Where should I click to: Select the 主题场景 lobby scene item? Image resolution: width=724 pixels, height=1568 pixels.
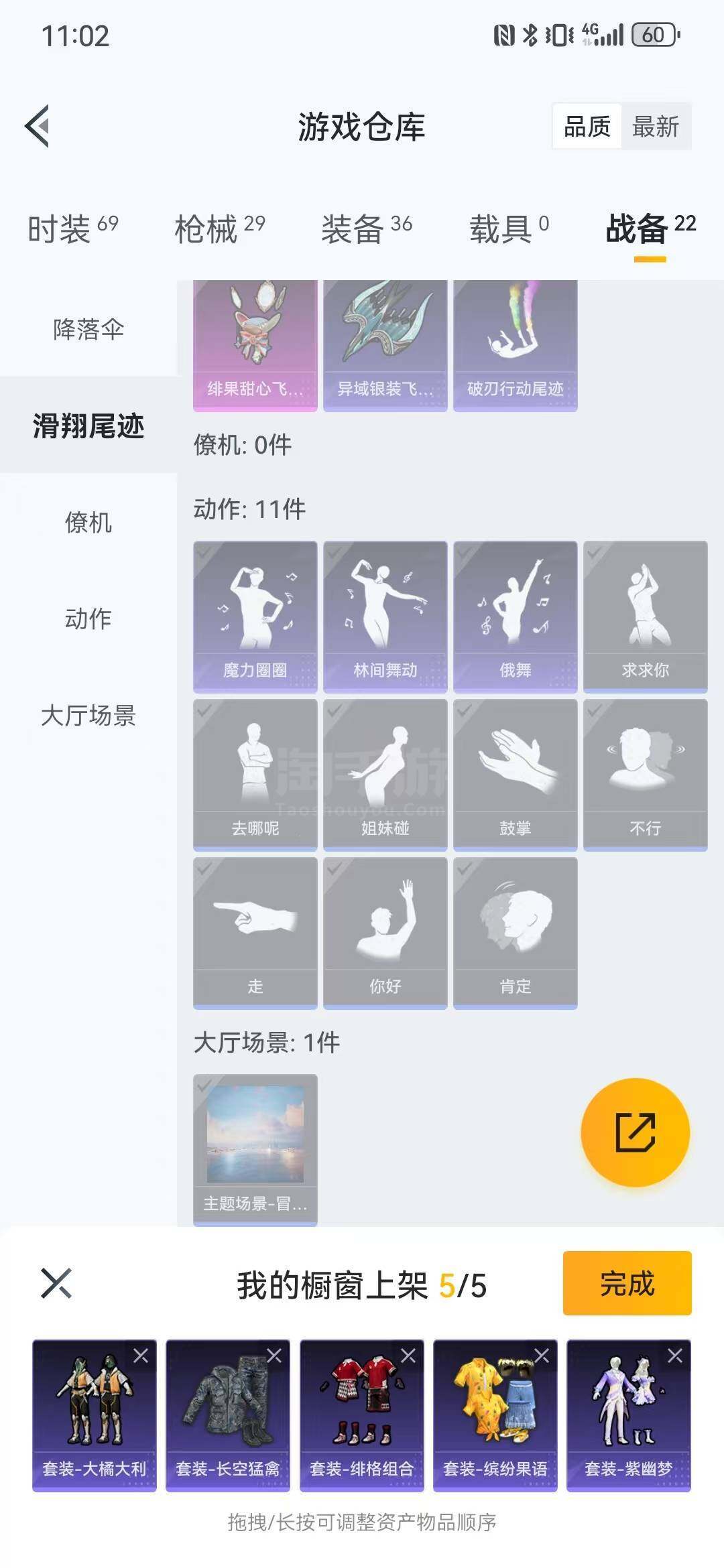pos(255,1149)
